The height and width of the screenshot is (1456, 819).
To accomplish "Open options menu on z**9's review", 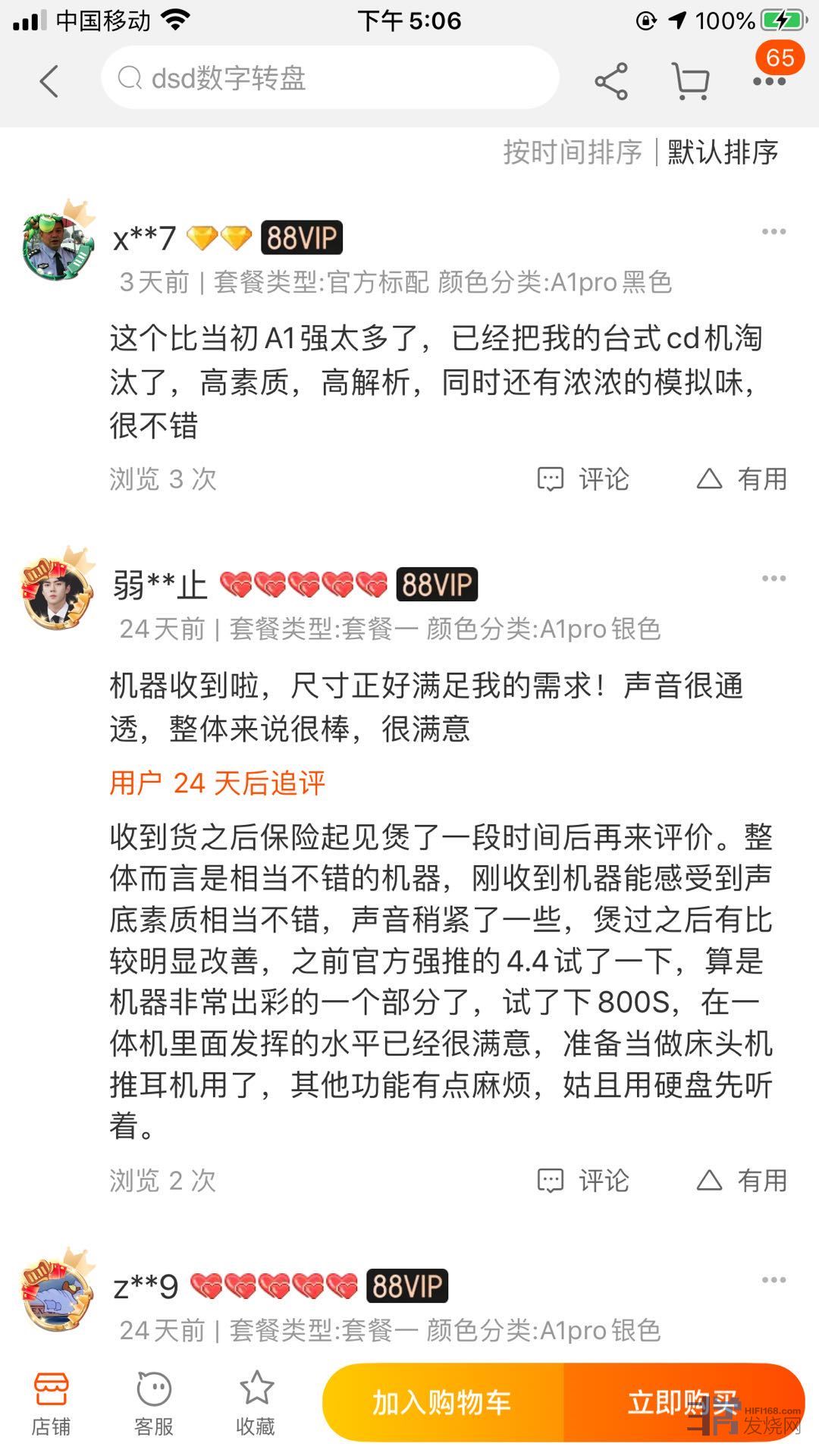I will [773, 1280].
